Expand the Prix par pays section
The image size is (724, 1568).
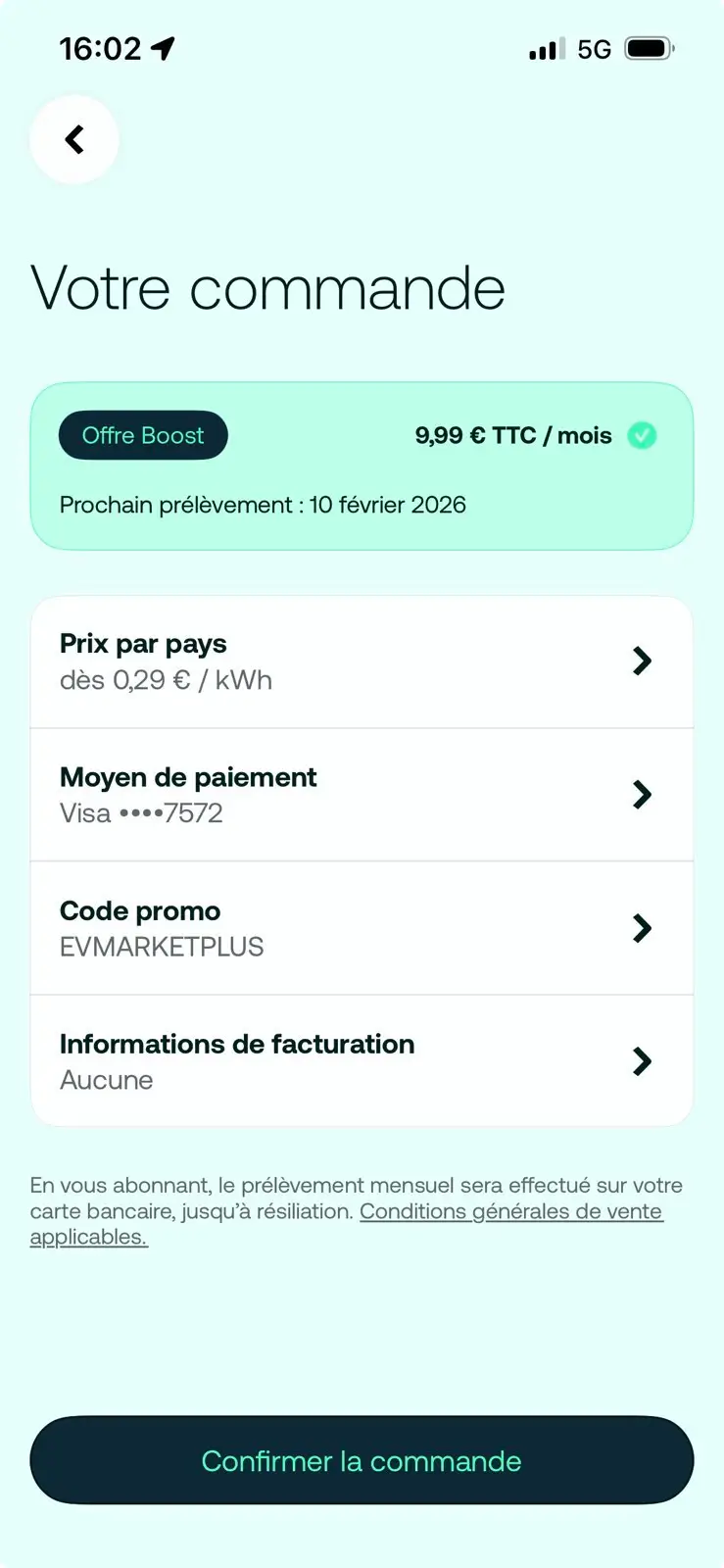click(x=362, y=661)
